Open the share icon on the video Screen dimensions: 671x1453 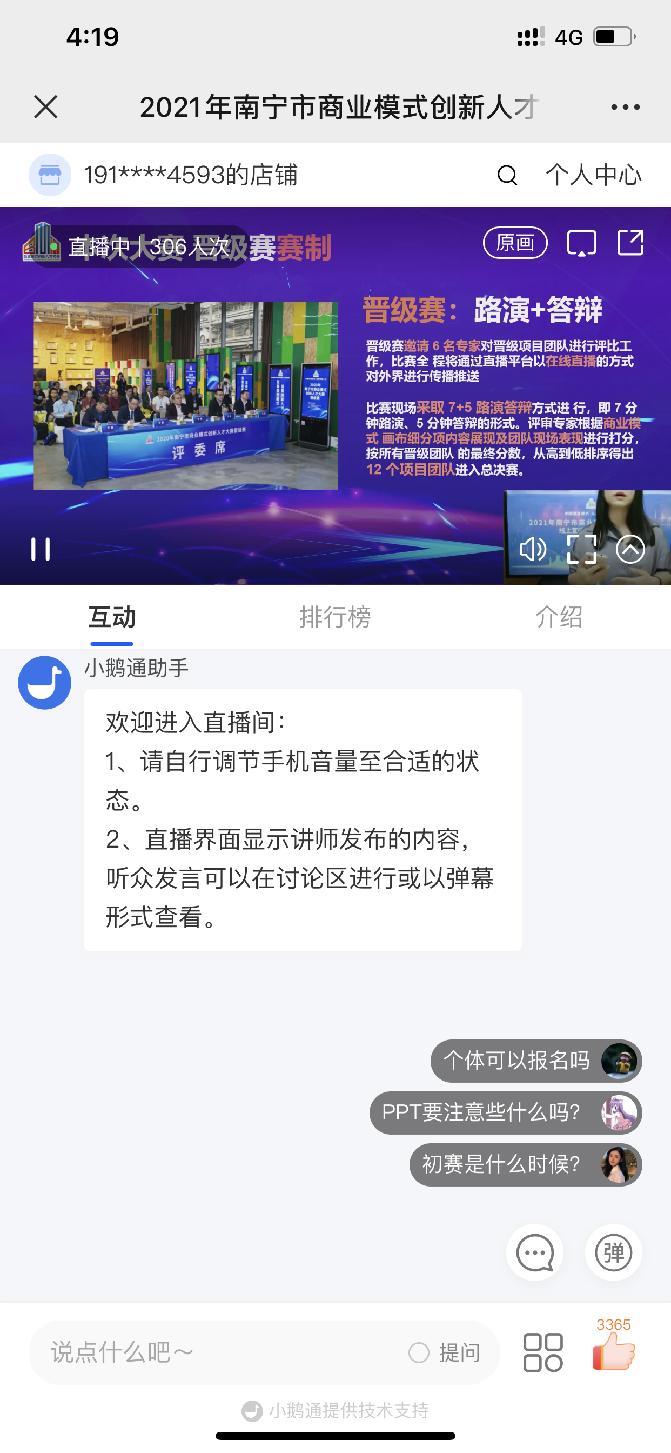coord(630,242)
